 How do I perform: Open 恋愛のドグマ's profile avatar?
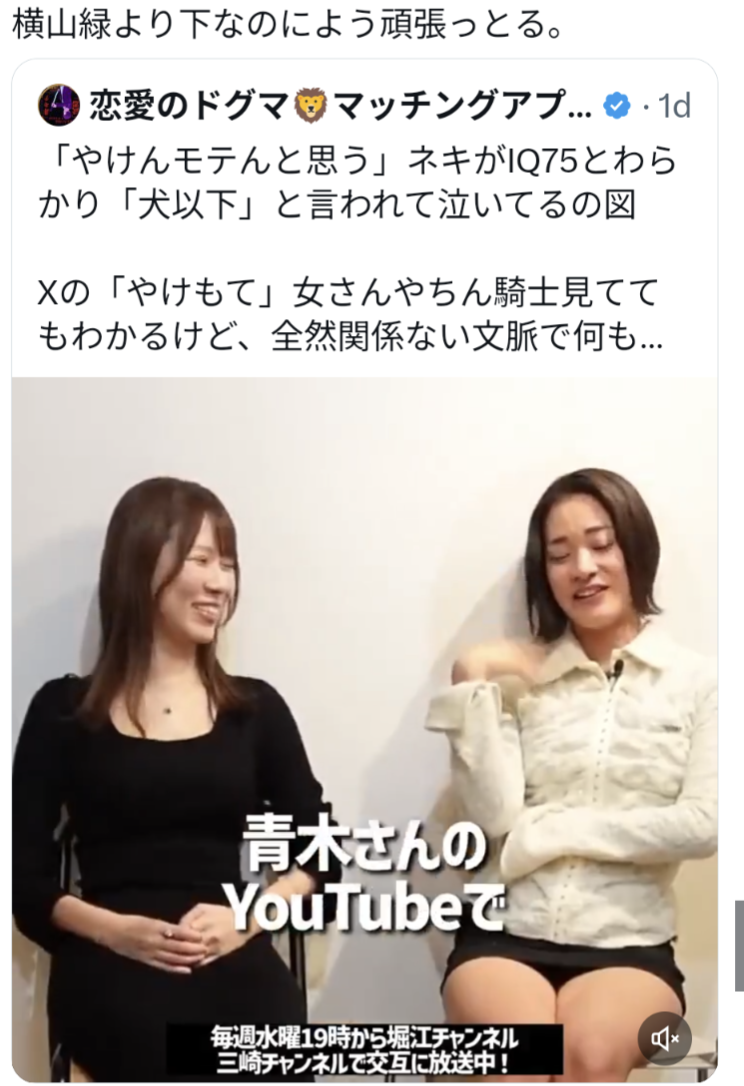click(59, 104)
